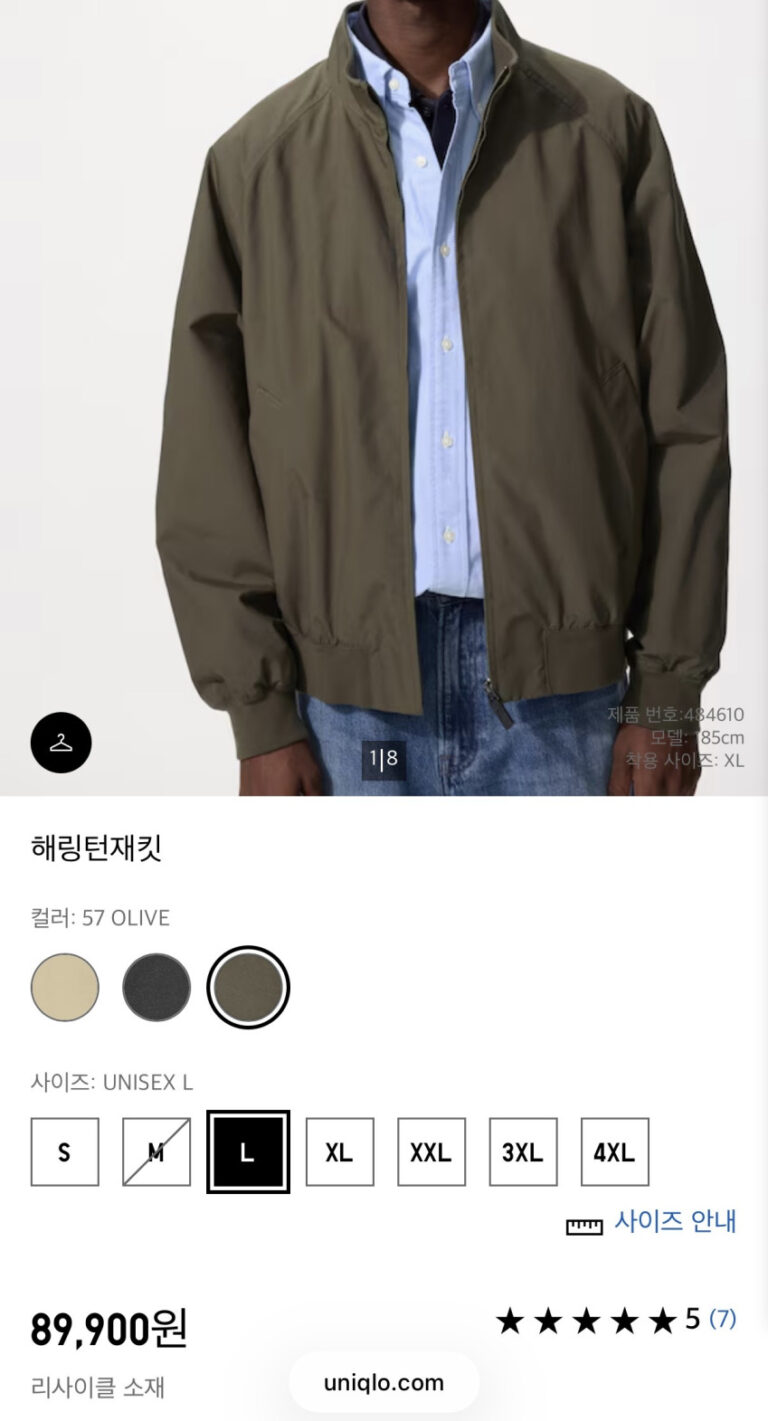Choose size 3XL

point(523,1152)
